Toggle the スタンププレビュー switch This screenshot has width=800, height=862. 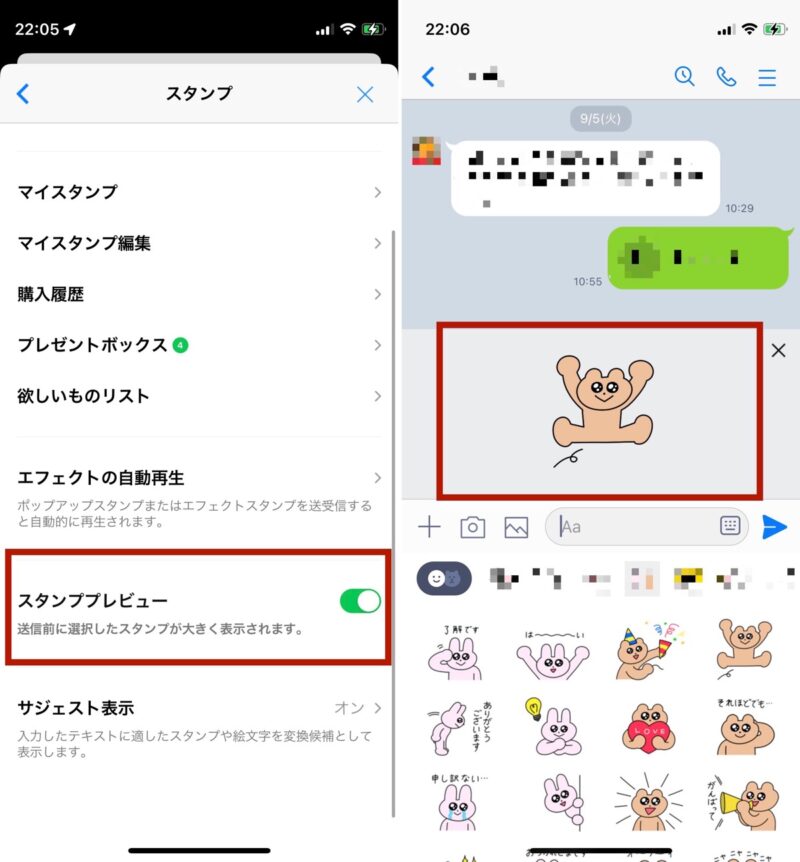pyautogui.click(x=360, y=601)
